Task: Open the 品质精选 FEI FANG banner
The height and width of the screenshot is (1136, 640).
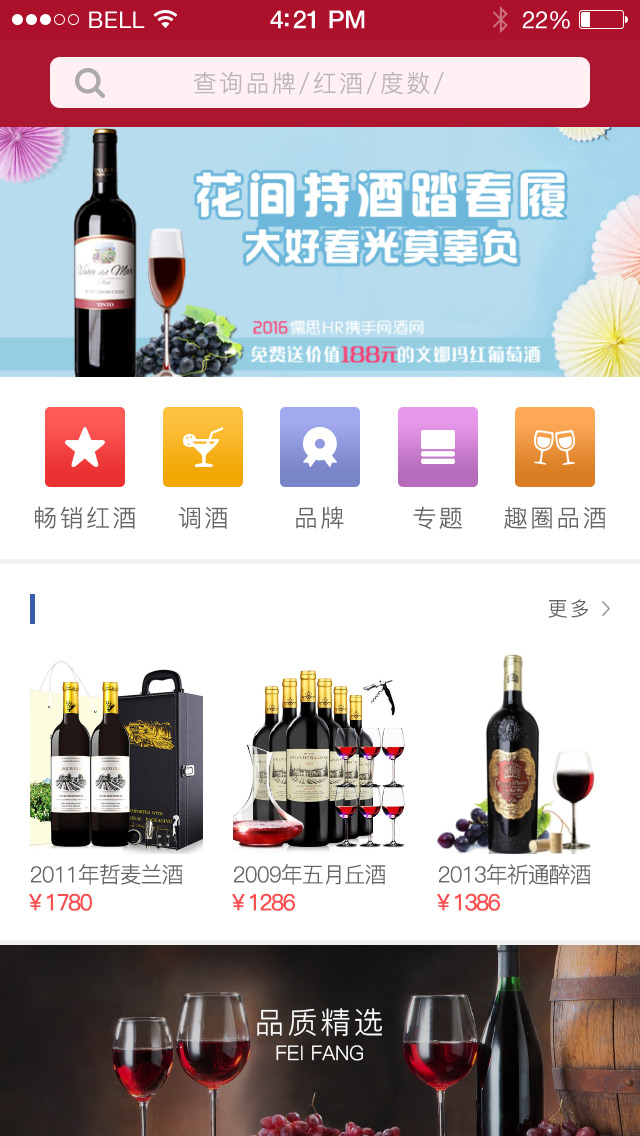Action: pyautogui.click(x=320, y=1040)
